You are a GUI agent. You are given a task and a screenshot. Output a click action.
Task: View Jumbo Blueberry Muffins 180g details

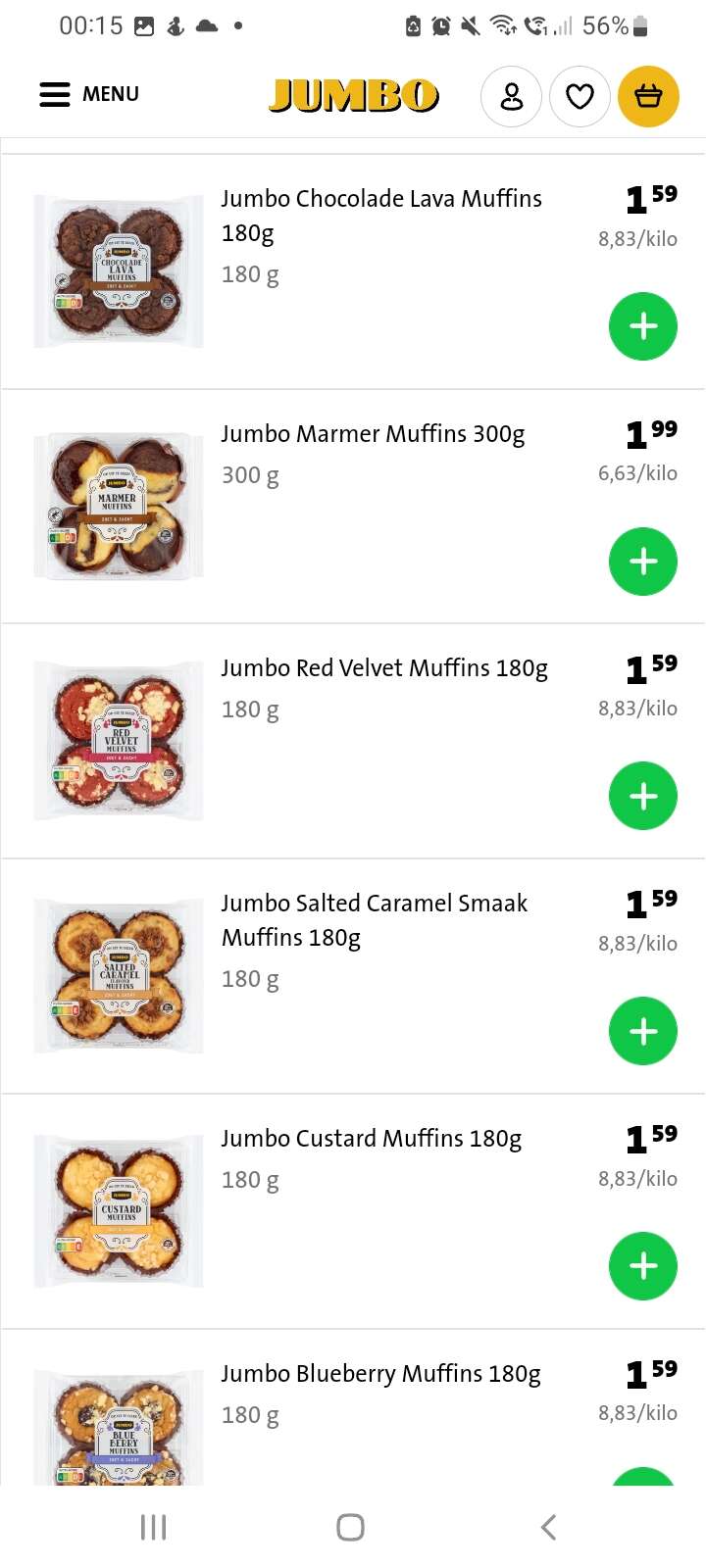click(381, 1373)
